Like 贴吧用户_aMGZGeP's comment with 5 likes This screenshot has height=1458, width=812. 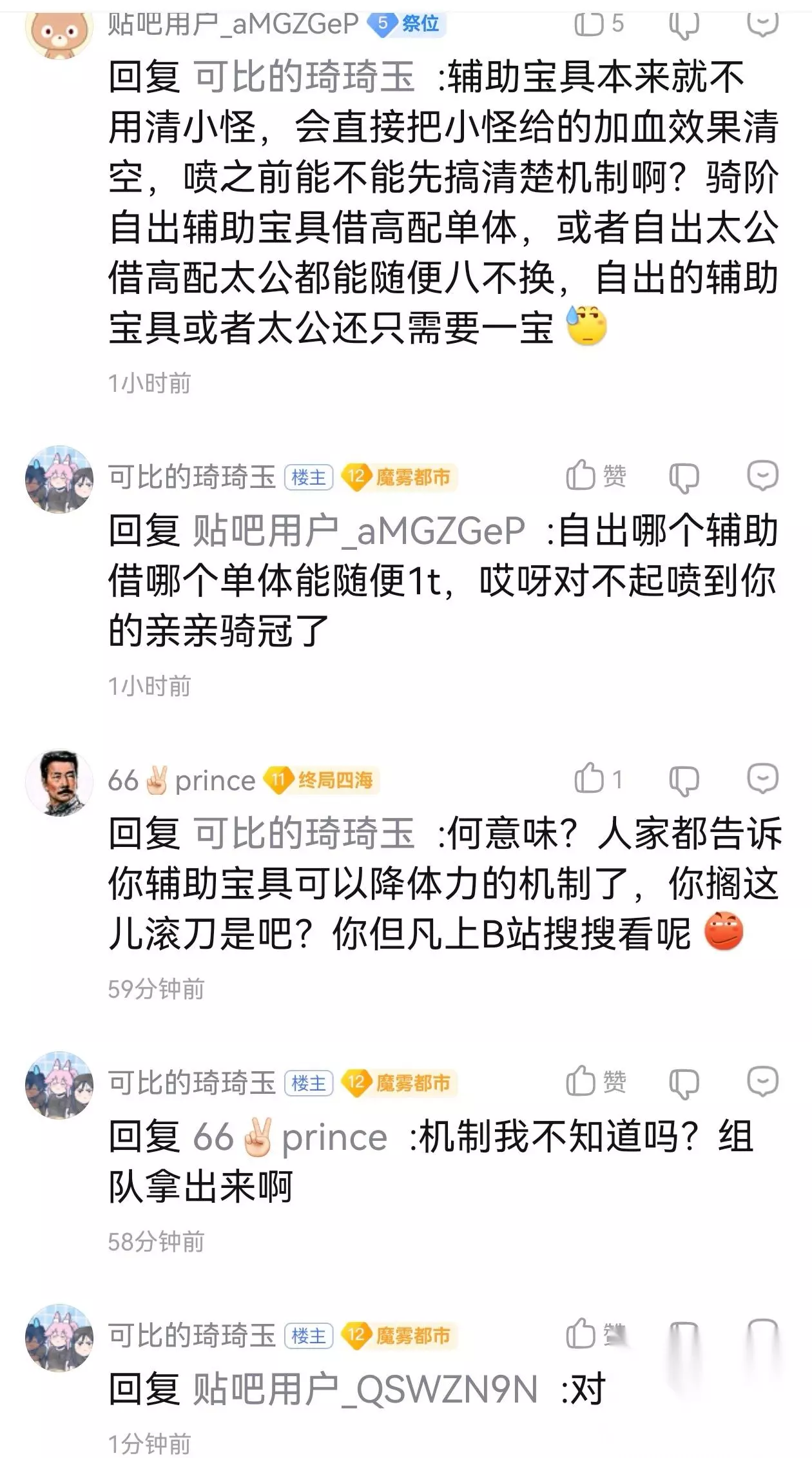tap(599, 24)
